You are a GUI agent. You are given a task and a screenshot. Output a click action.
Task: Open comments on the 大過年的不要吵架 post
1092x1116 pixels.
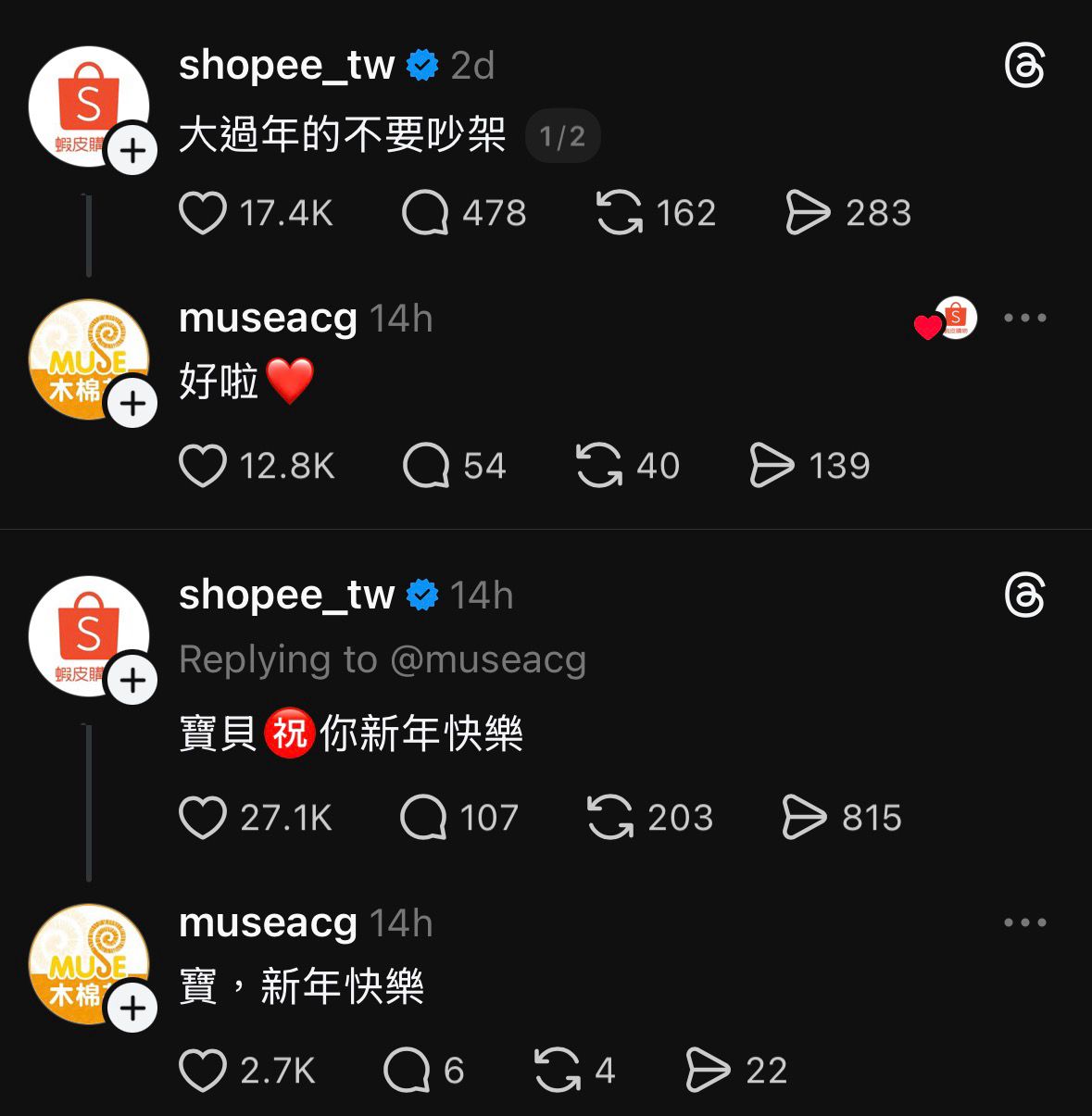coord(425,213)
